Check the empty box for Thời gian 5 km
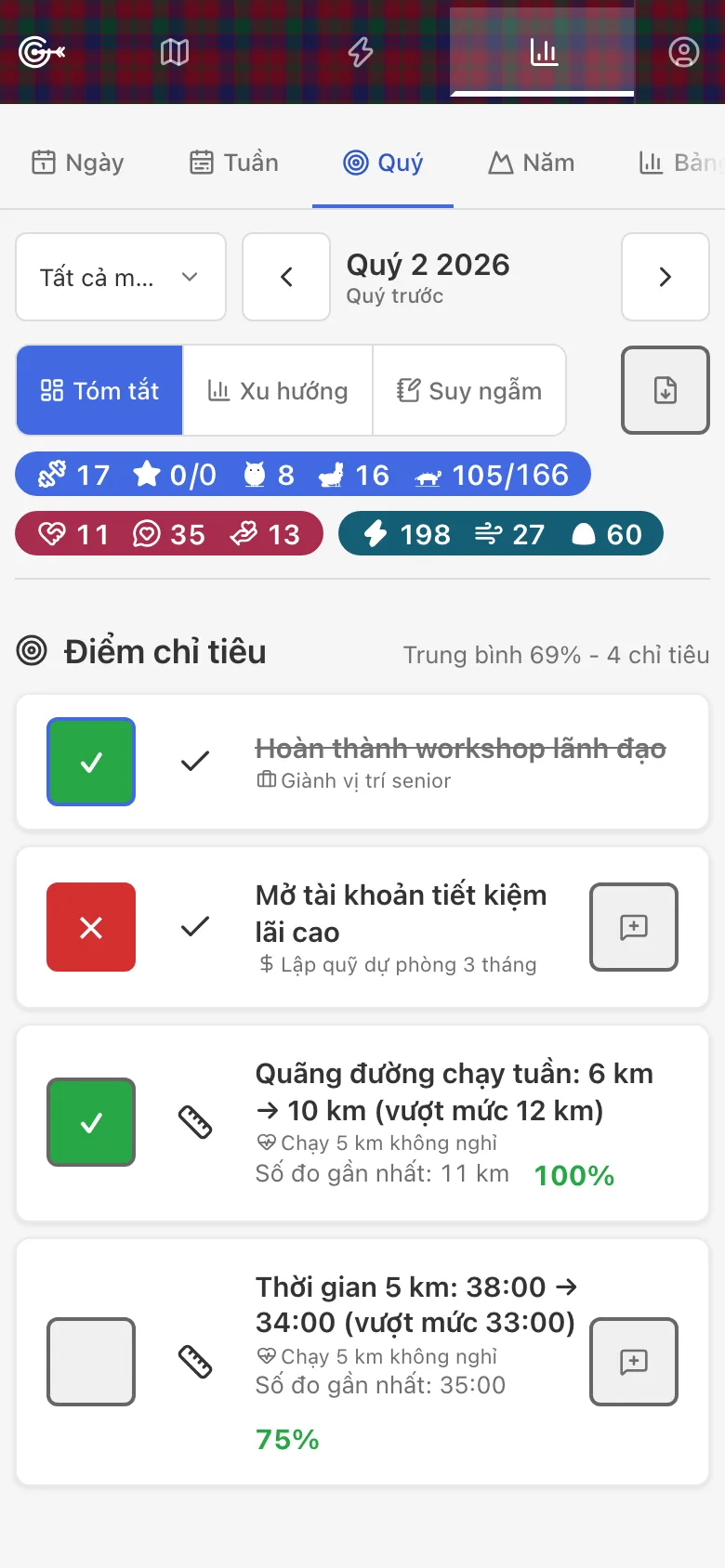The image size is (725, 1568). point(91,1362)
